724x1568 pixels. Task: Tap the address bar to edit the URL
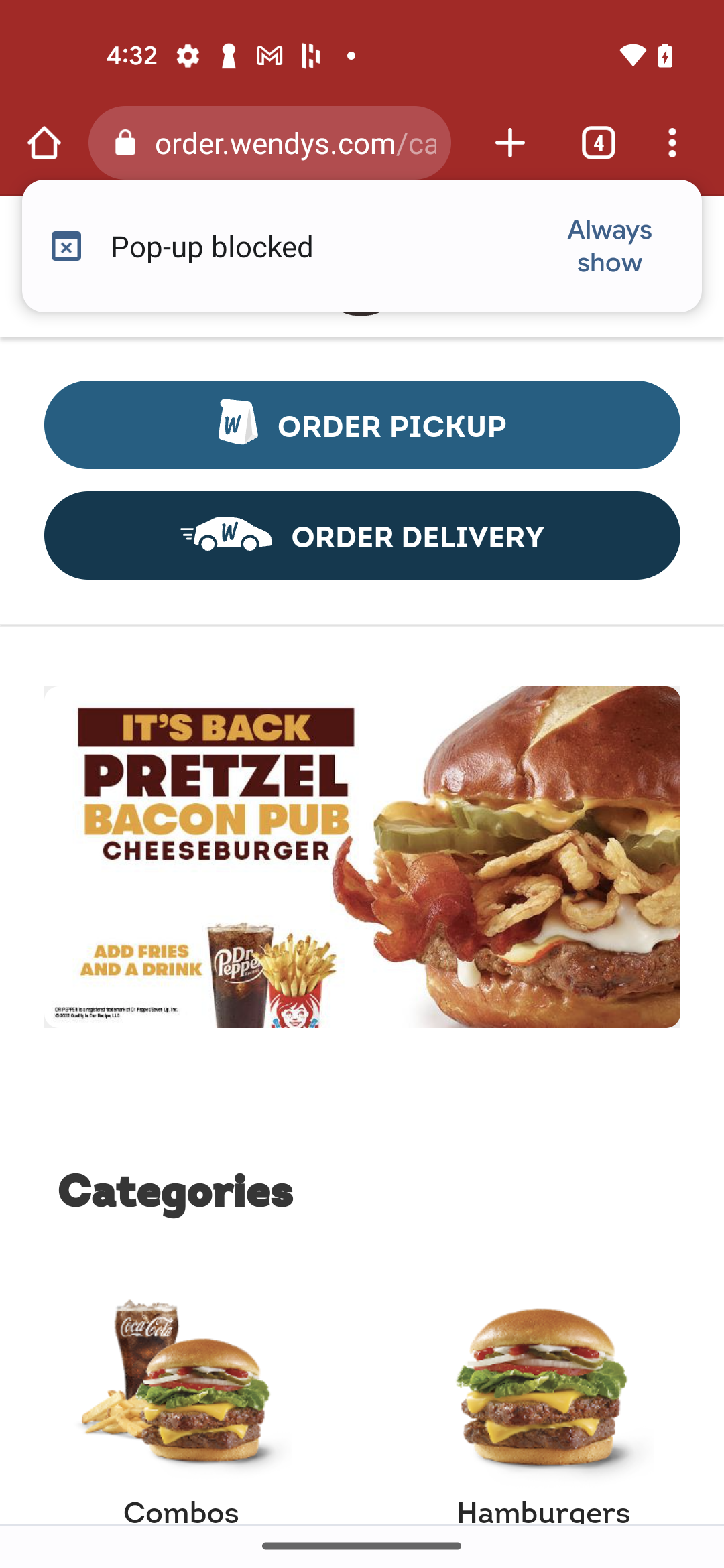(x=295, y=142)
